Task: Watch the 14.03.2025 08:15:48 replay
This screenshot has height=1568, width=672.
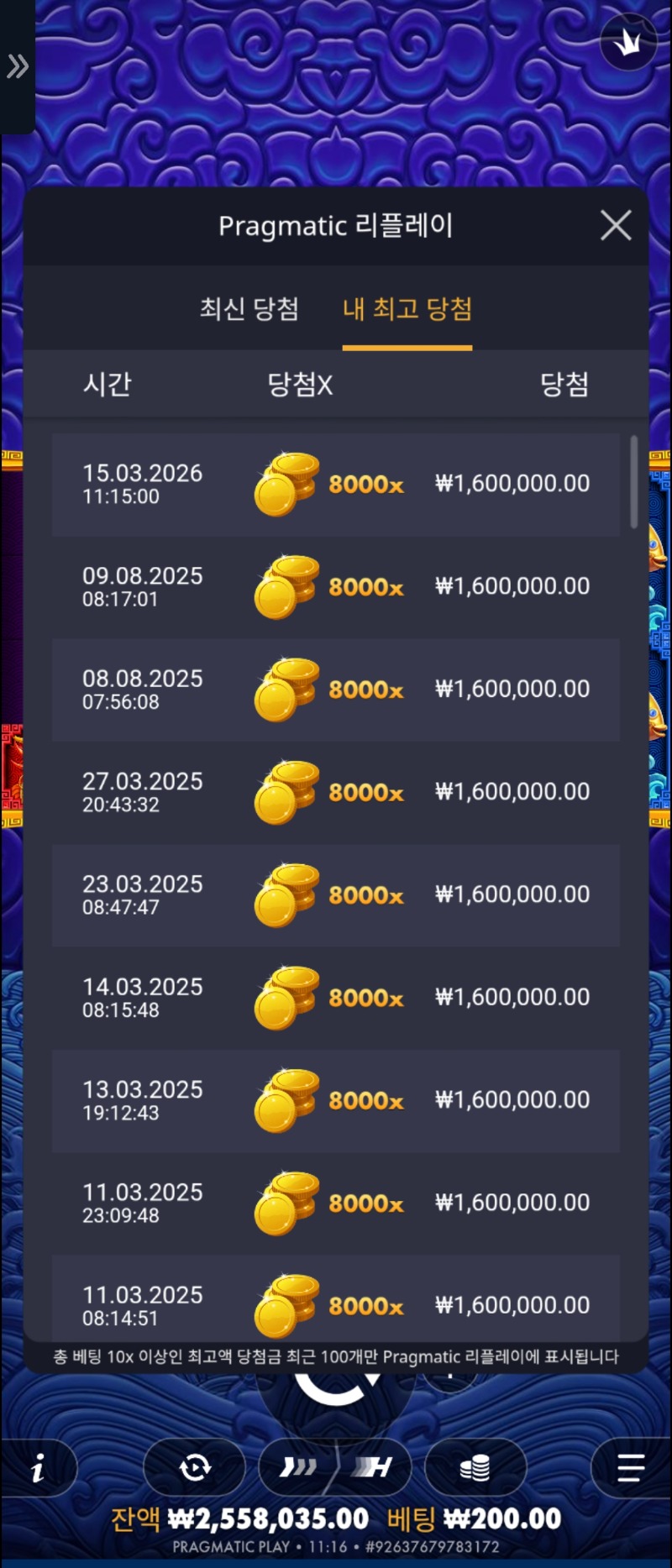Action: click(x=336, y=998)
